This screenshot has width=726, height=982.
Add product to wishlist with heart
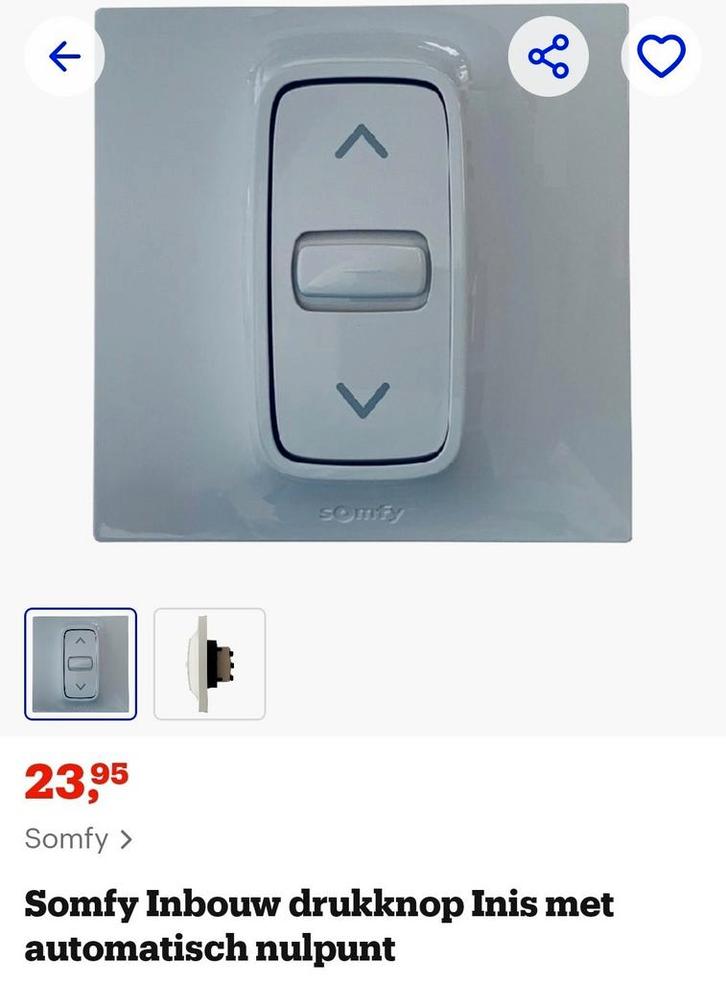(661, 57)
